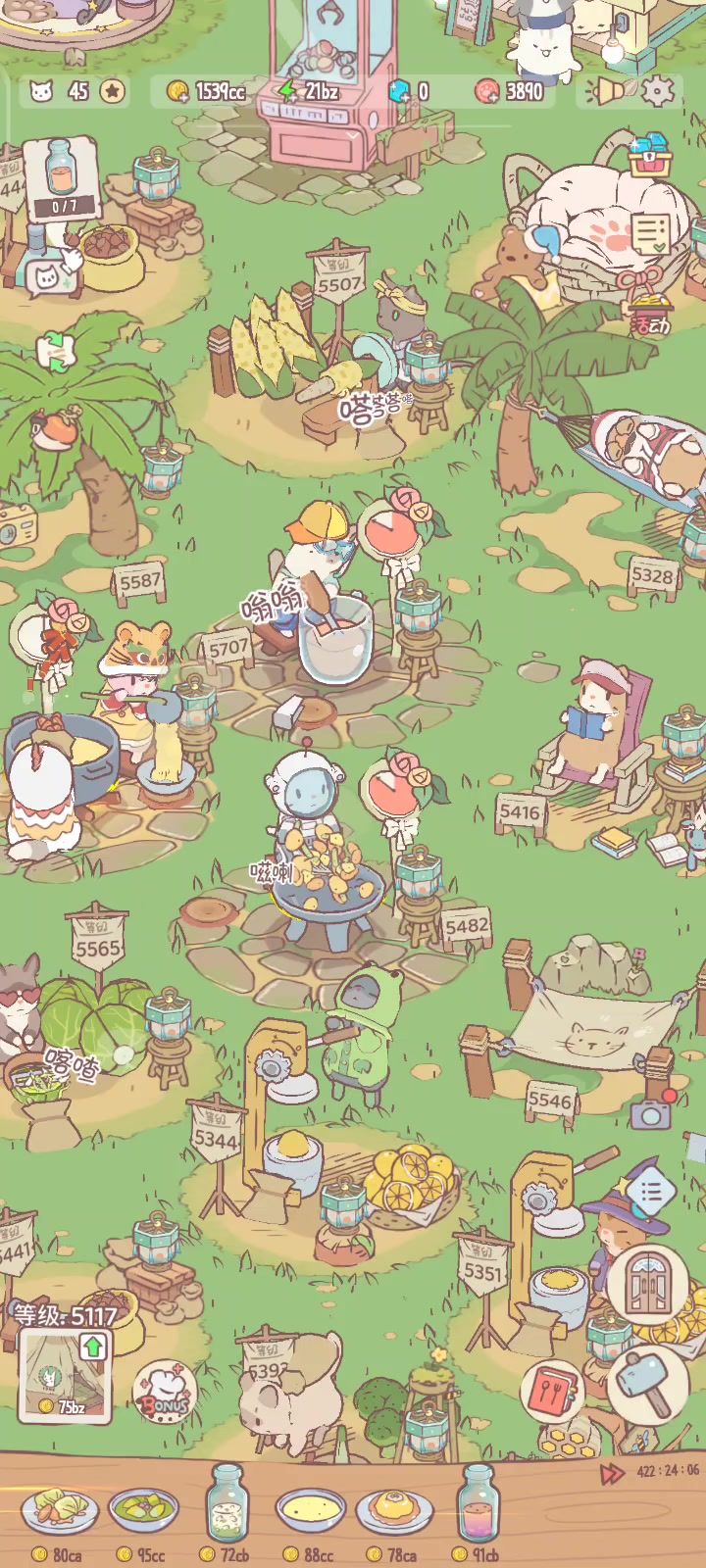Open the treasure chest shop
Screen dimensions: 706x1568
(648, 153)
